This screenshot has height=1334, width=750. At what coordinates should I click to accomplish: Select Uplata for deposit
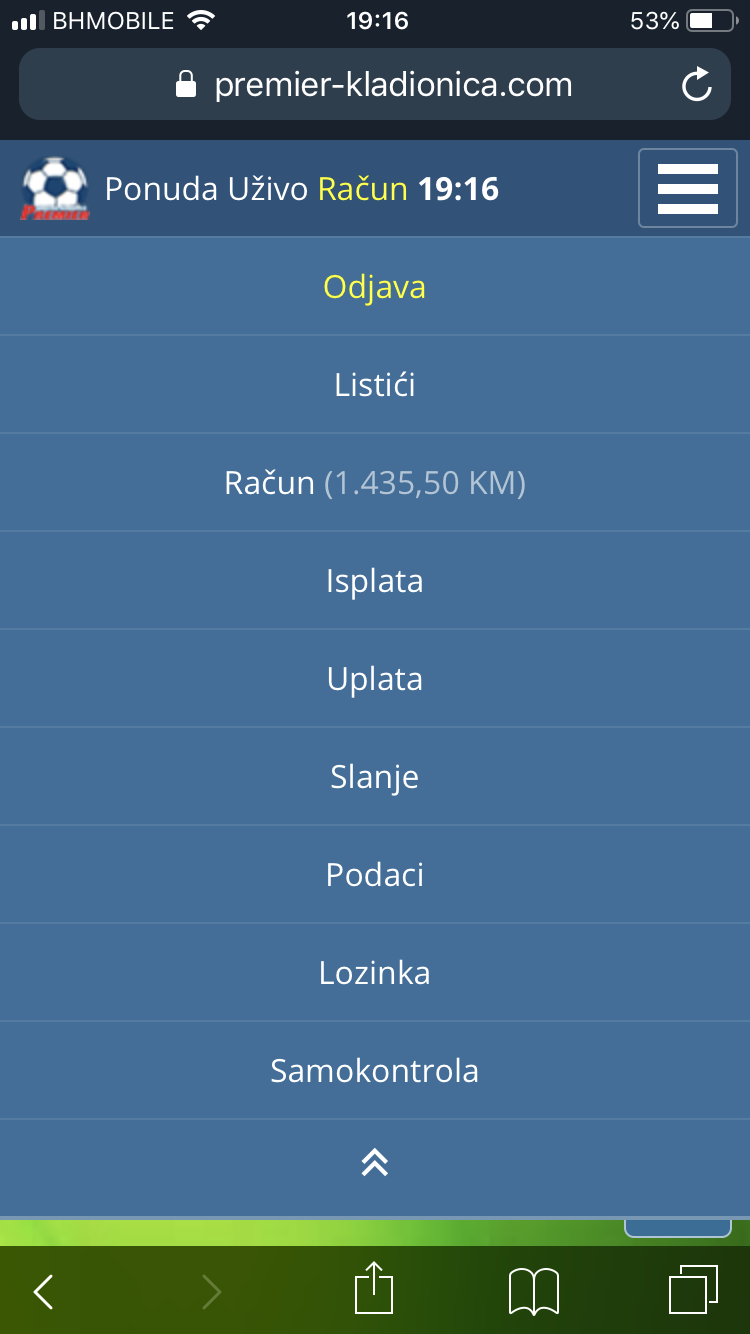point(375,679)
